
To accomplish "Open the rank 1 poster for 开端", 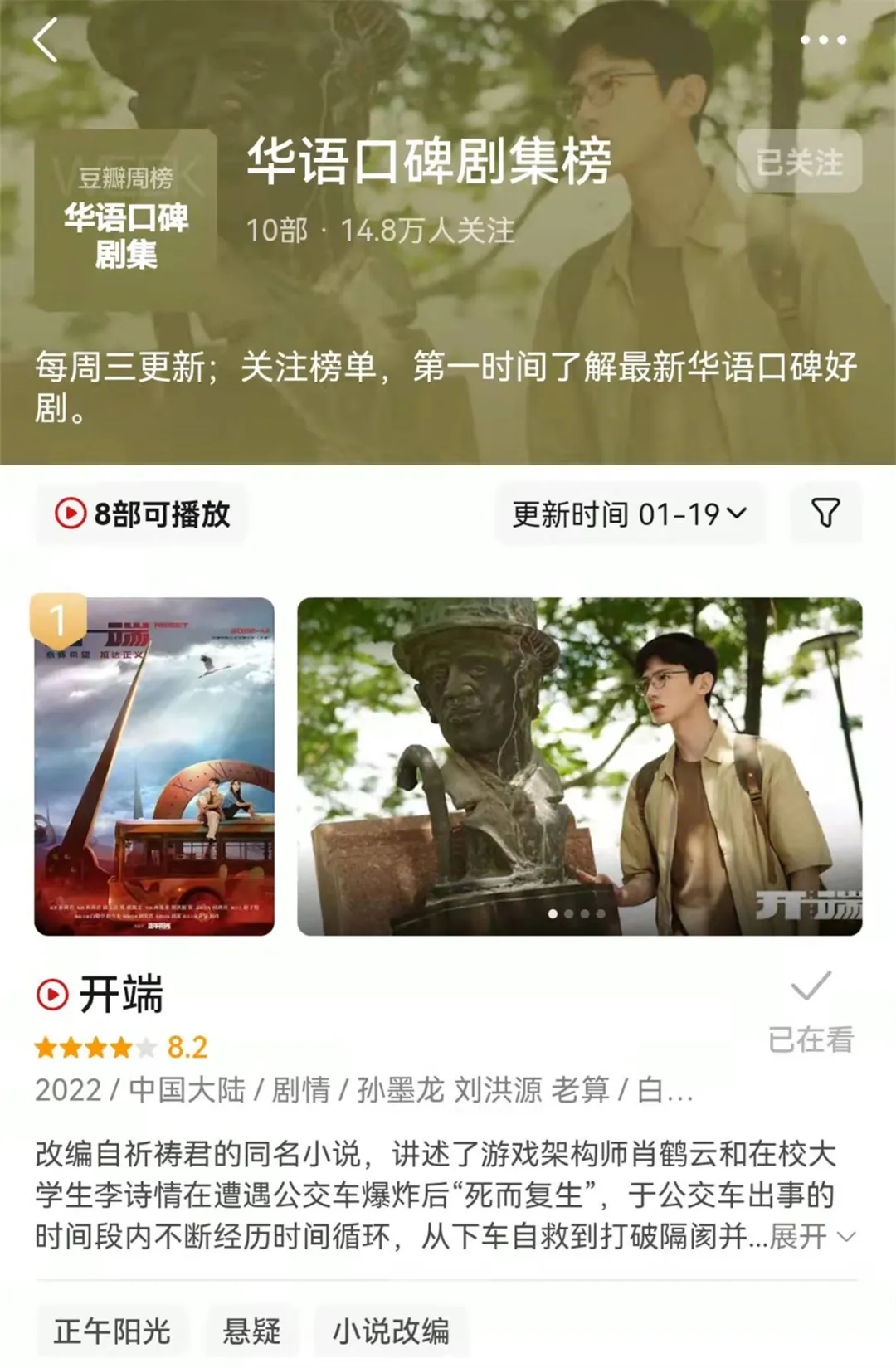I will pyautogui.click(x=154, y=767).
